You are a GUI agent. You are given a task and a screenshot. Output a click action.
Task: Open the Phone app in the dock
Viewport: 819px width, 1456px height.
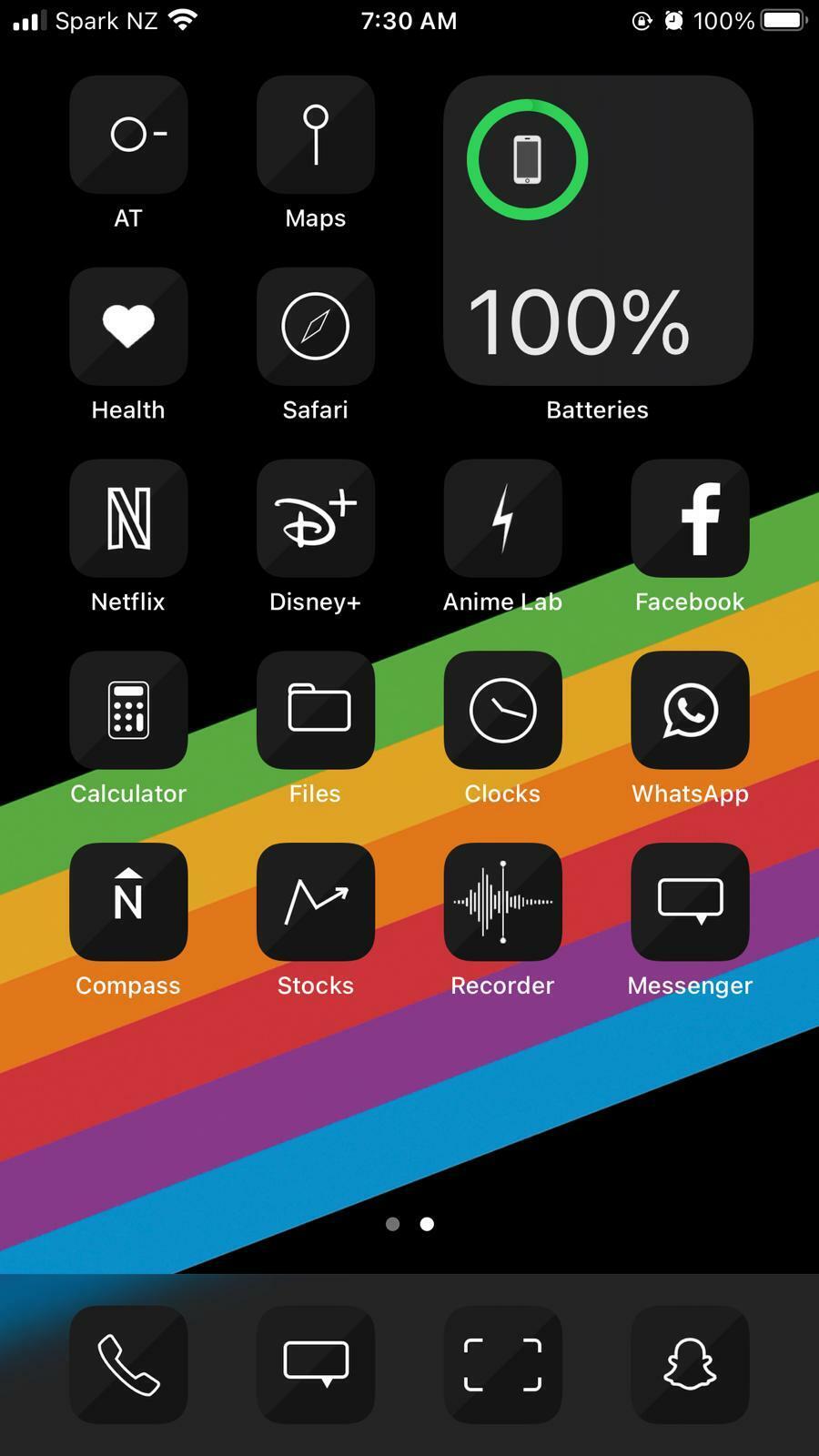pyautogui.click(x=128, y=1364)
